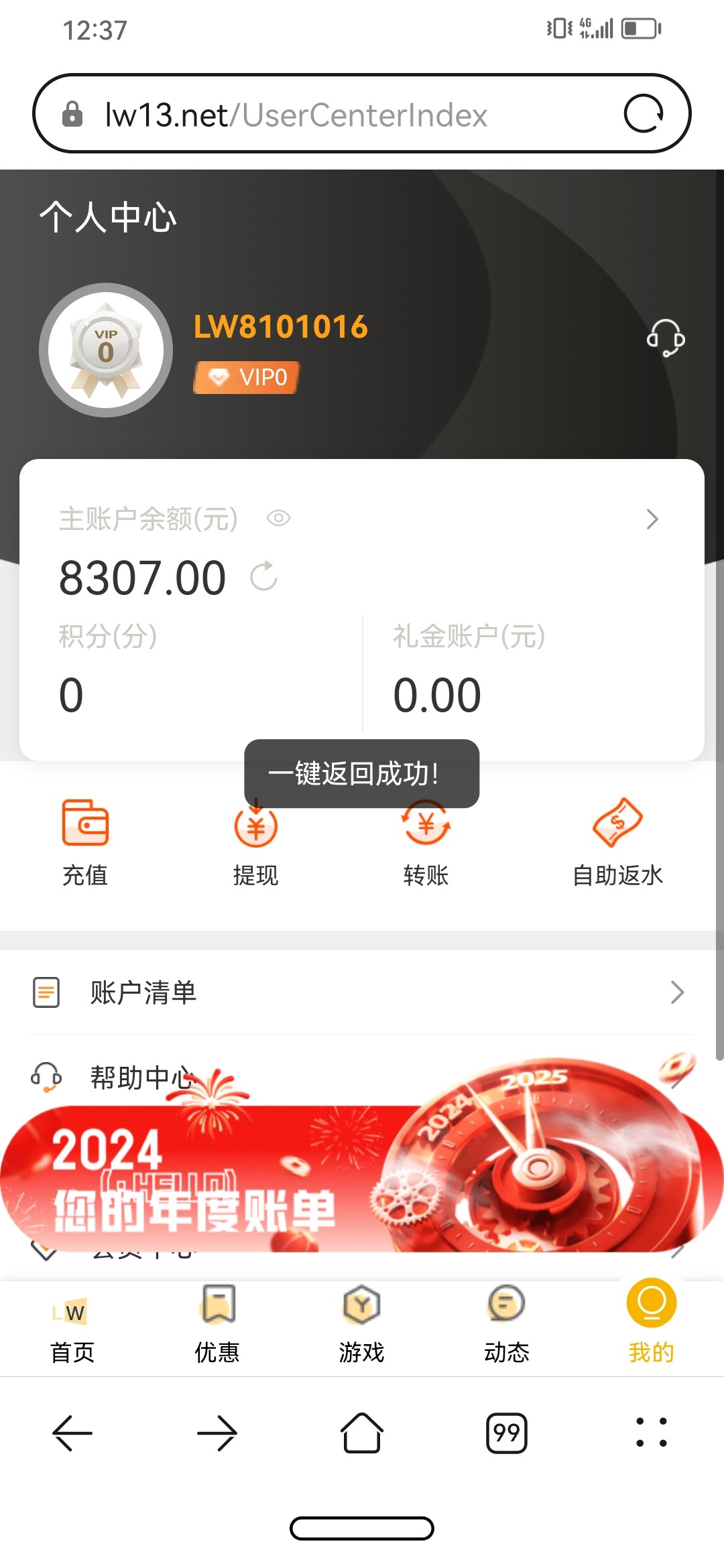724x1568 pixels.
Task: Go back with browser back arrow
Action: [72, 1433]
